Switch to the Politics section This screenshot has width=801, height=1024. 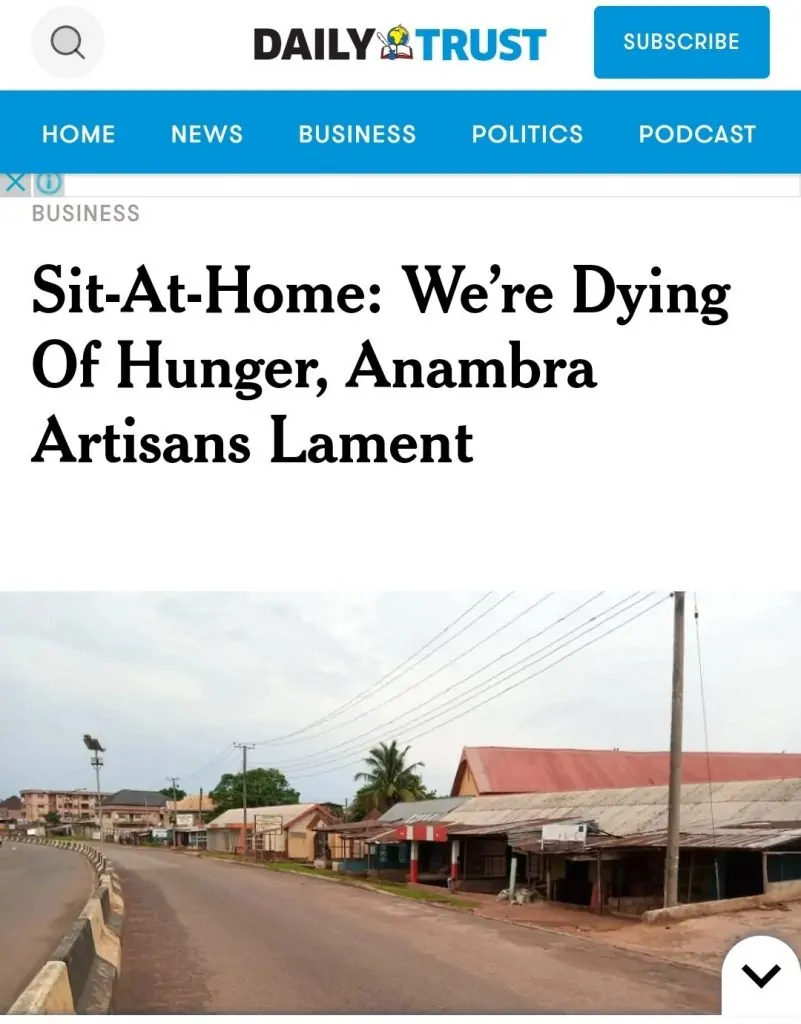527,134
